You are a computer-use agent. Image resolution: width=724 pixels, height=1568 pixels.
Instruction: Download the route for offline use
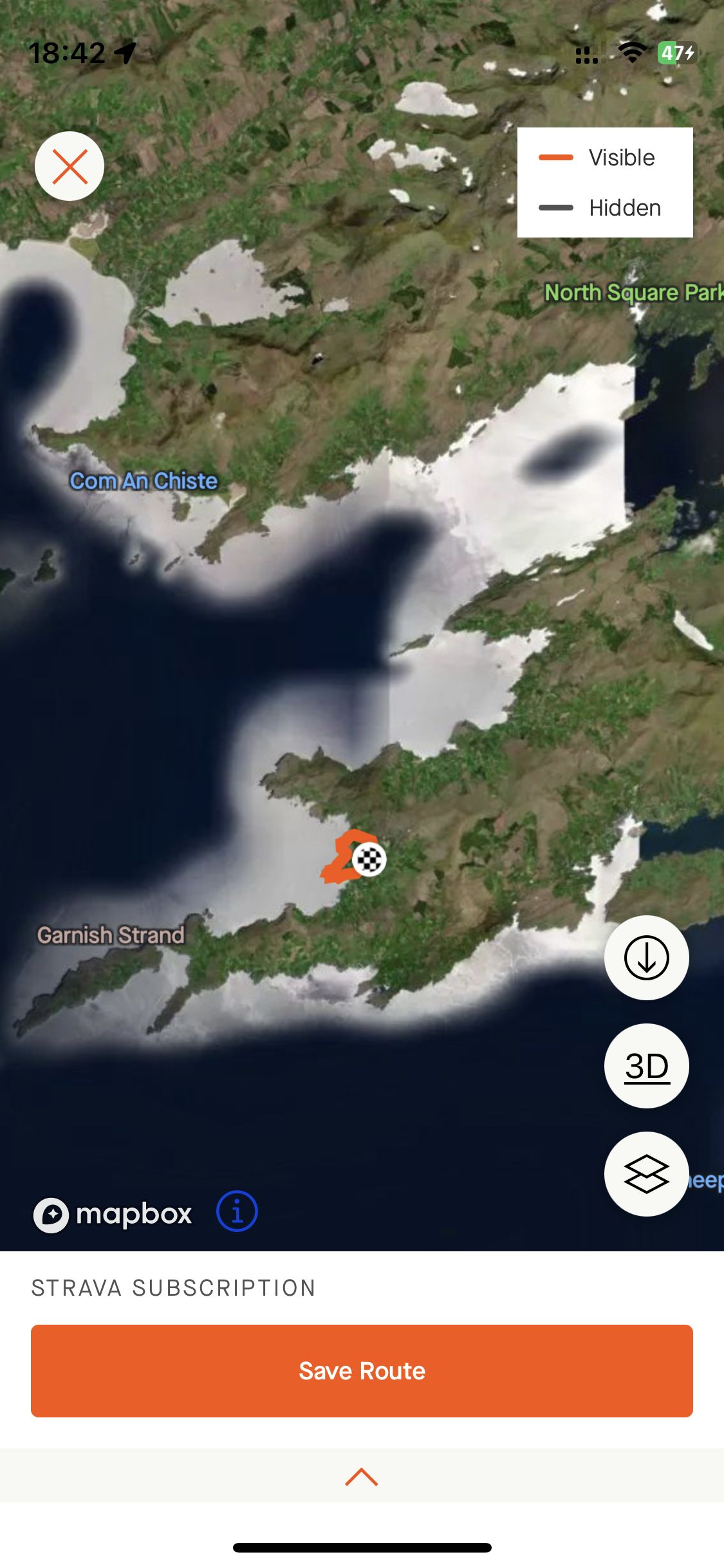(646, 958)
